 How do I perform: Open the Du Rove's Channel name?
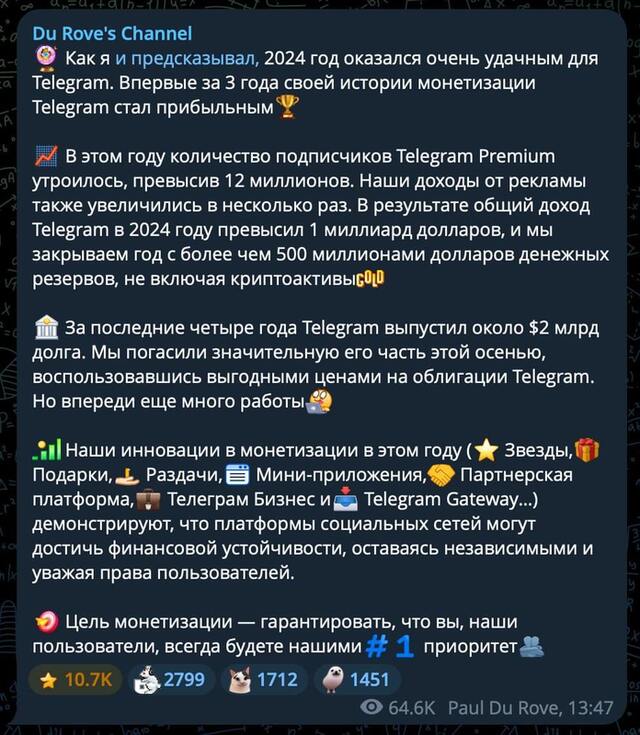point(112,33)
